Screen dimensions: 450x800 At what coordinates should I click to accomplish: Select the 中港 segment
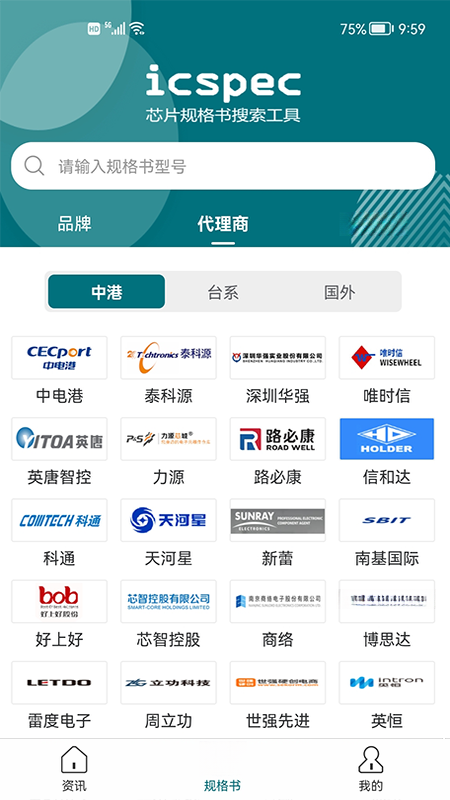click(x=107, y=292)
